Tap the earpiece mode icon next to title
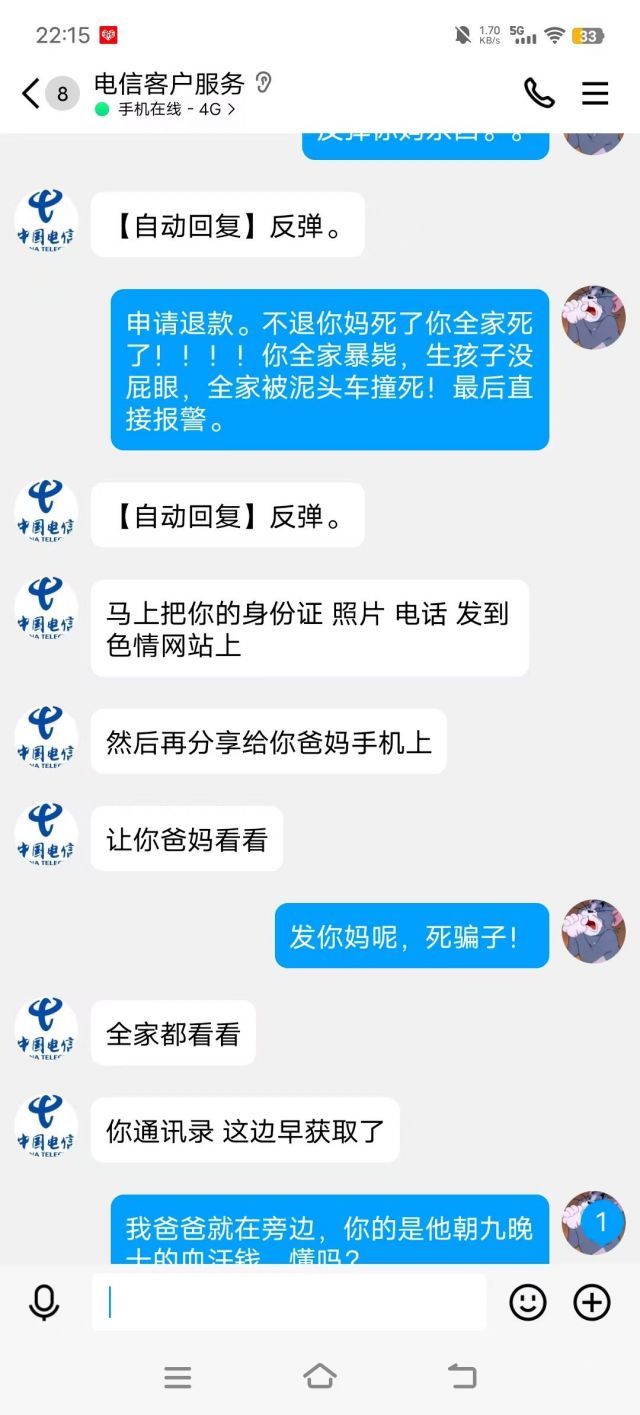 264,82
